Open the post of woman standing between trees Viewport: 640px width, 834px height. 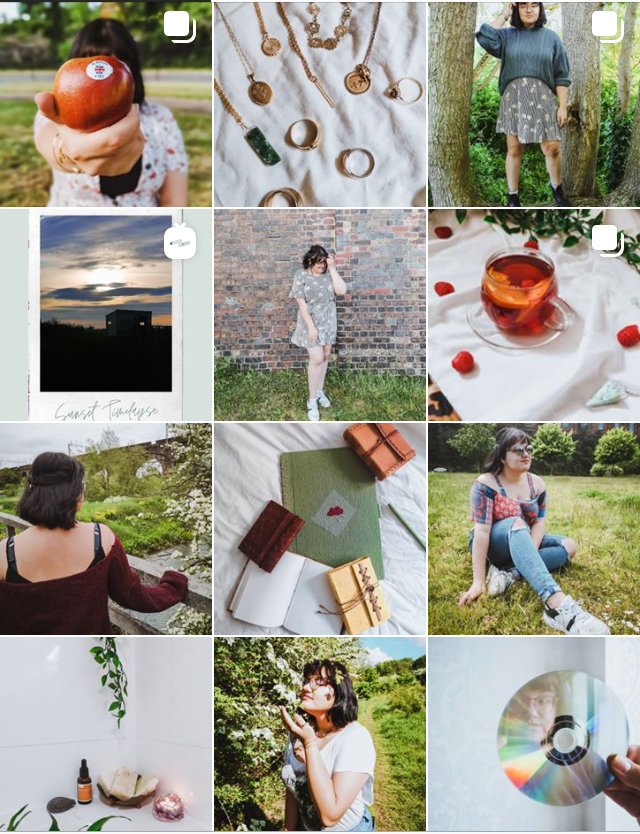click(x=534, y=104)
